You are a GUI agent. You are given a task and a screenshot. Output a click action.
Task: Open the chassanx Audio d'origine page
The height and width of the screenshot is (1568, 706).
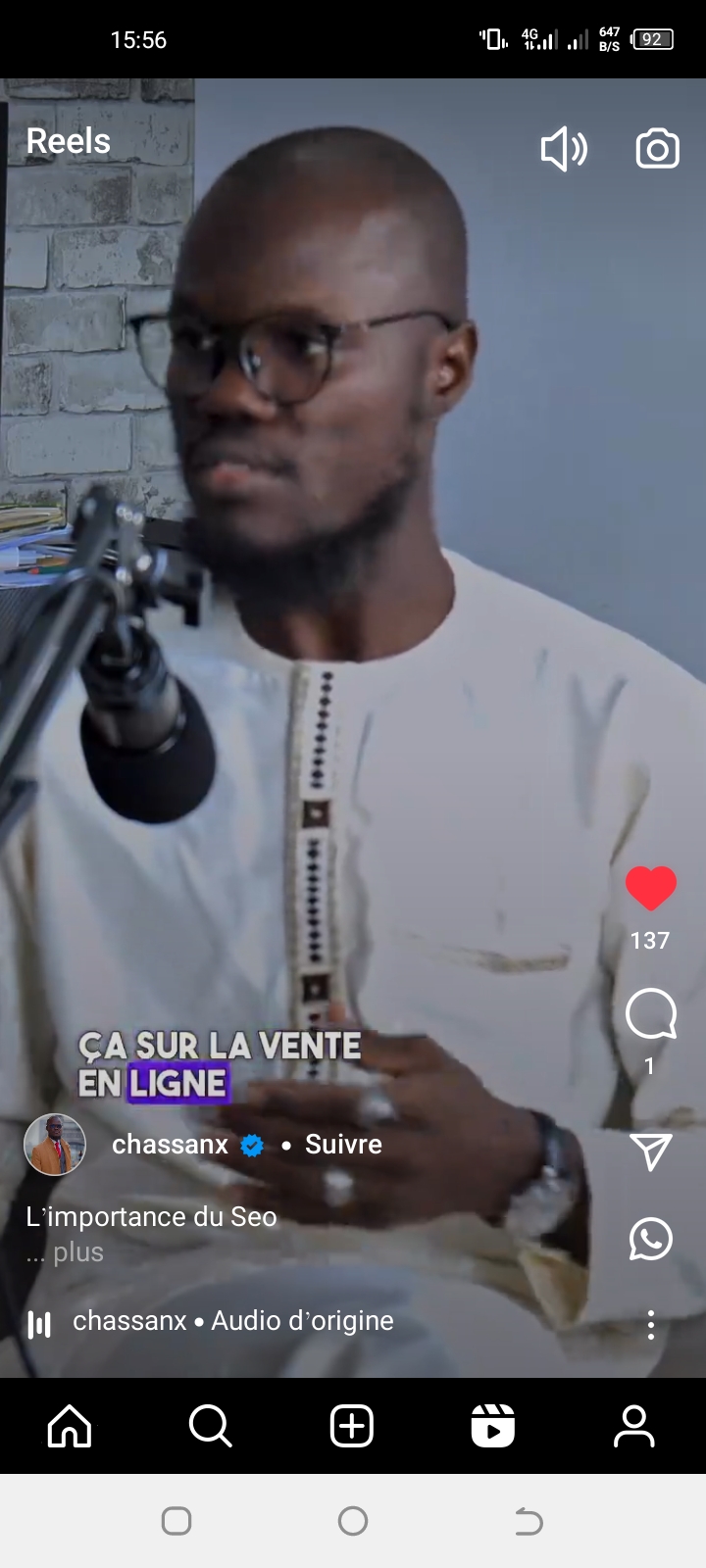coord(233,1321)
